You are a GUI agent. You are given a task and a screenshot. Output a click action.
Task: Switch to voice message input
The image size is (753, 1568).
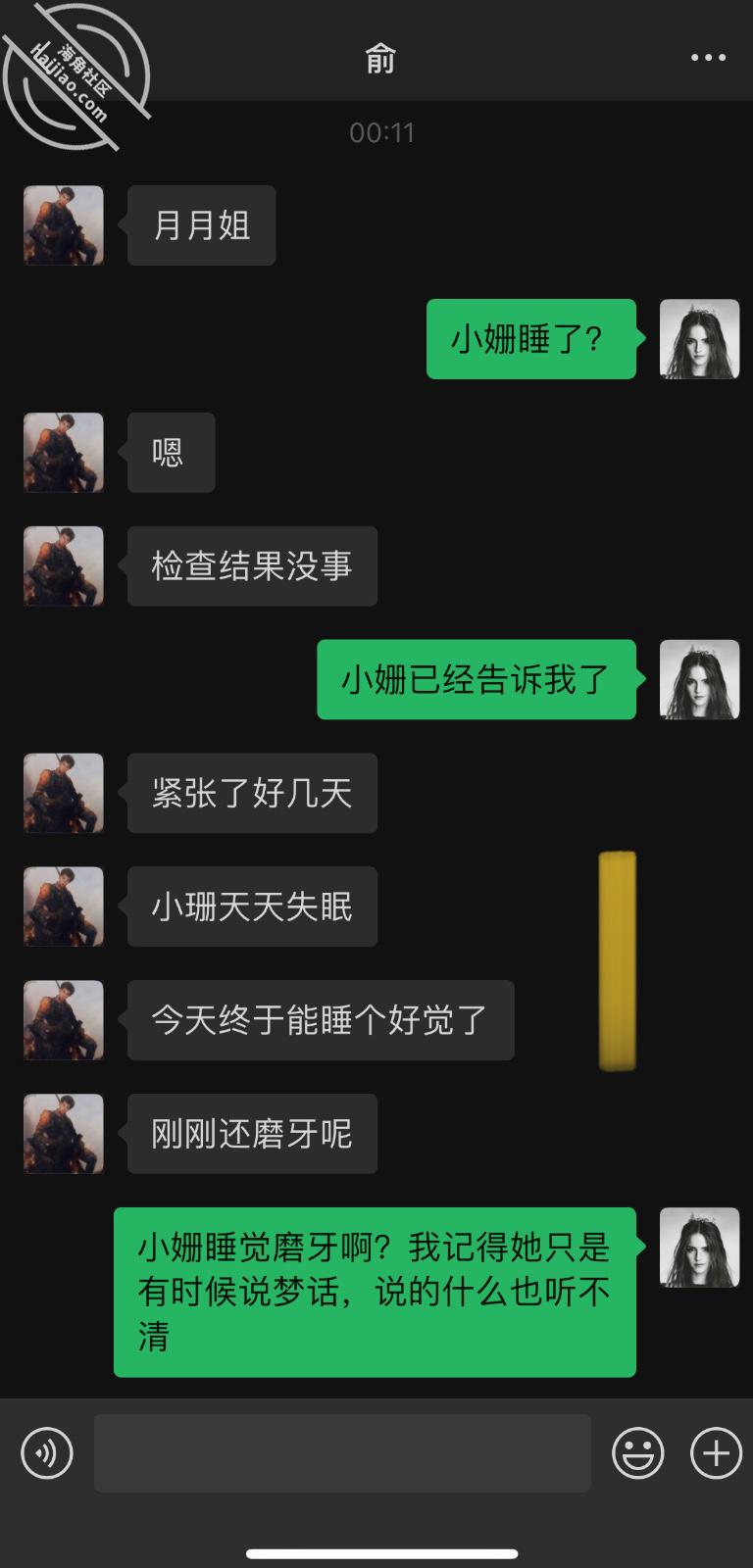(x=46, y=1453)
